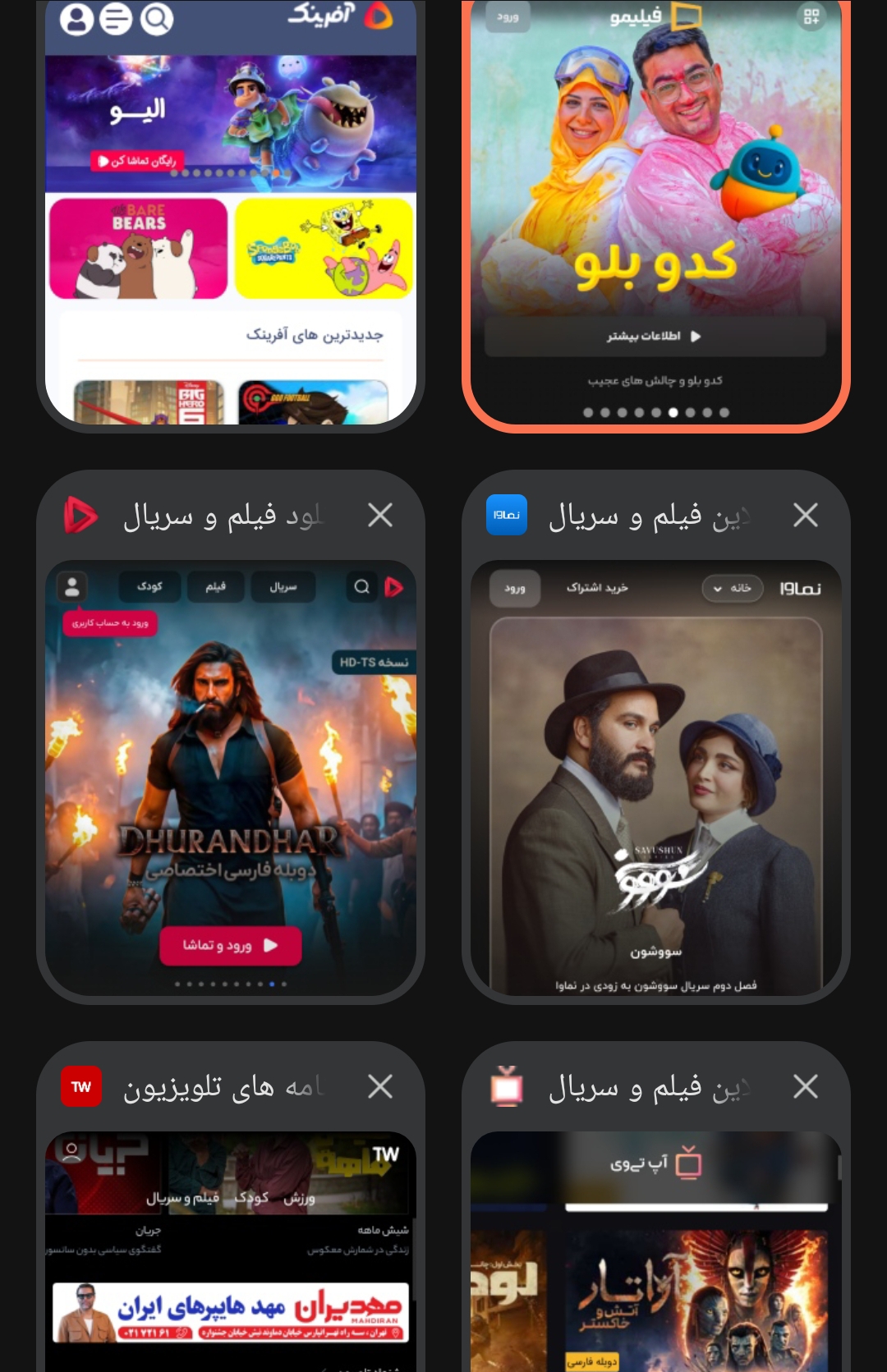The image size is (887, 1372).
Task: Close the UpTV tab
Action: [x=805, y=1087]
